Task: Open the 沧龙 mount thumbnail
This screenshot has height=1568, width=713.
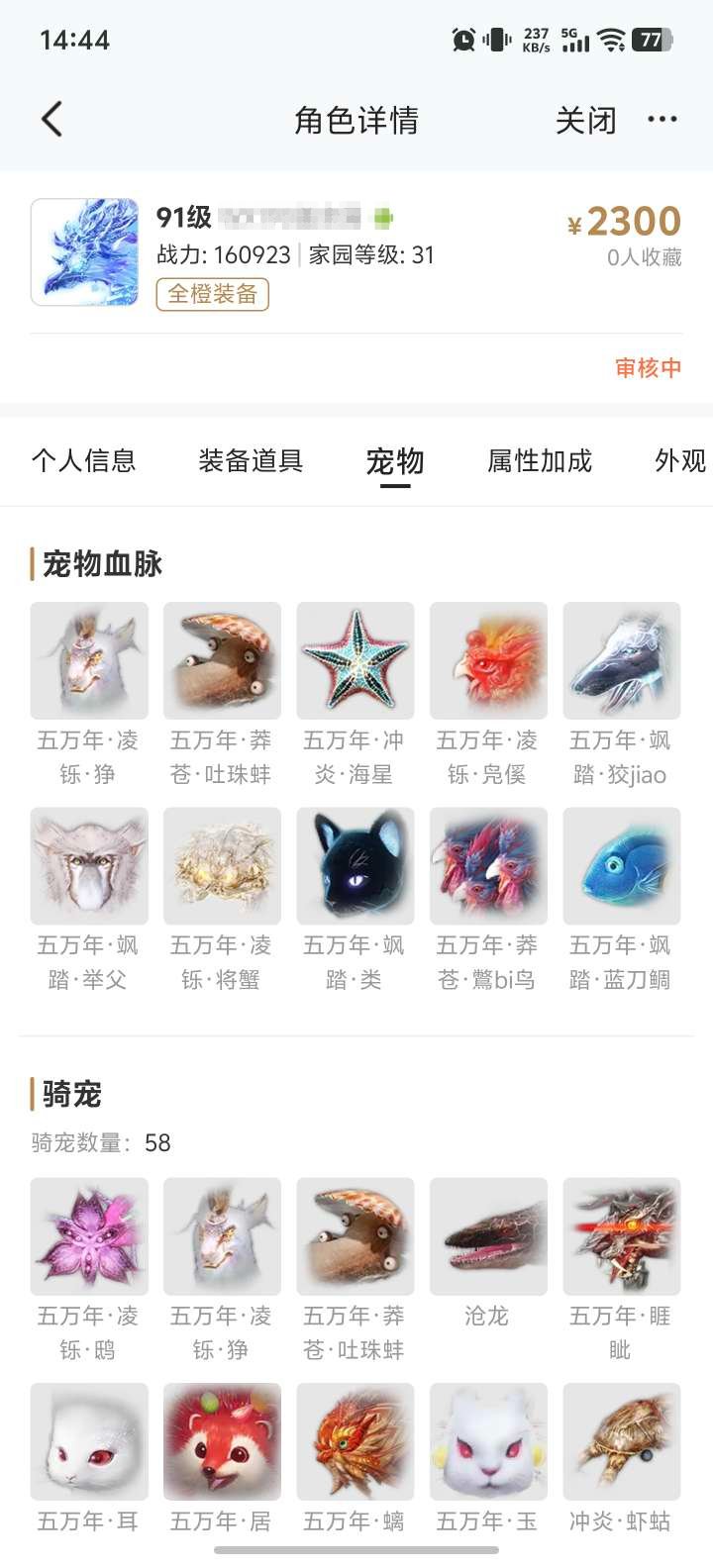Action: pos(488,1236)
